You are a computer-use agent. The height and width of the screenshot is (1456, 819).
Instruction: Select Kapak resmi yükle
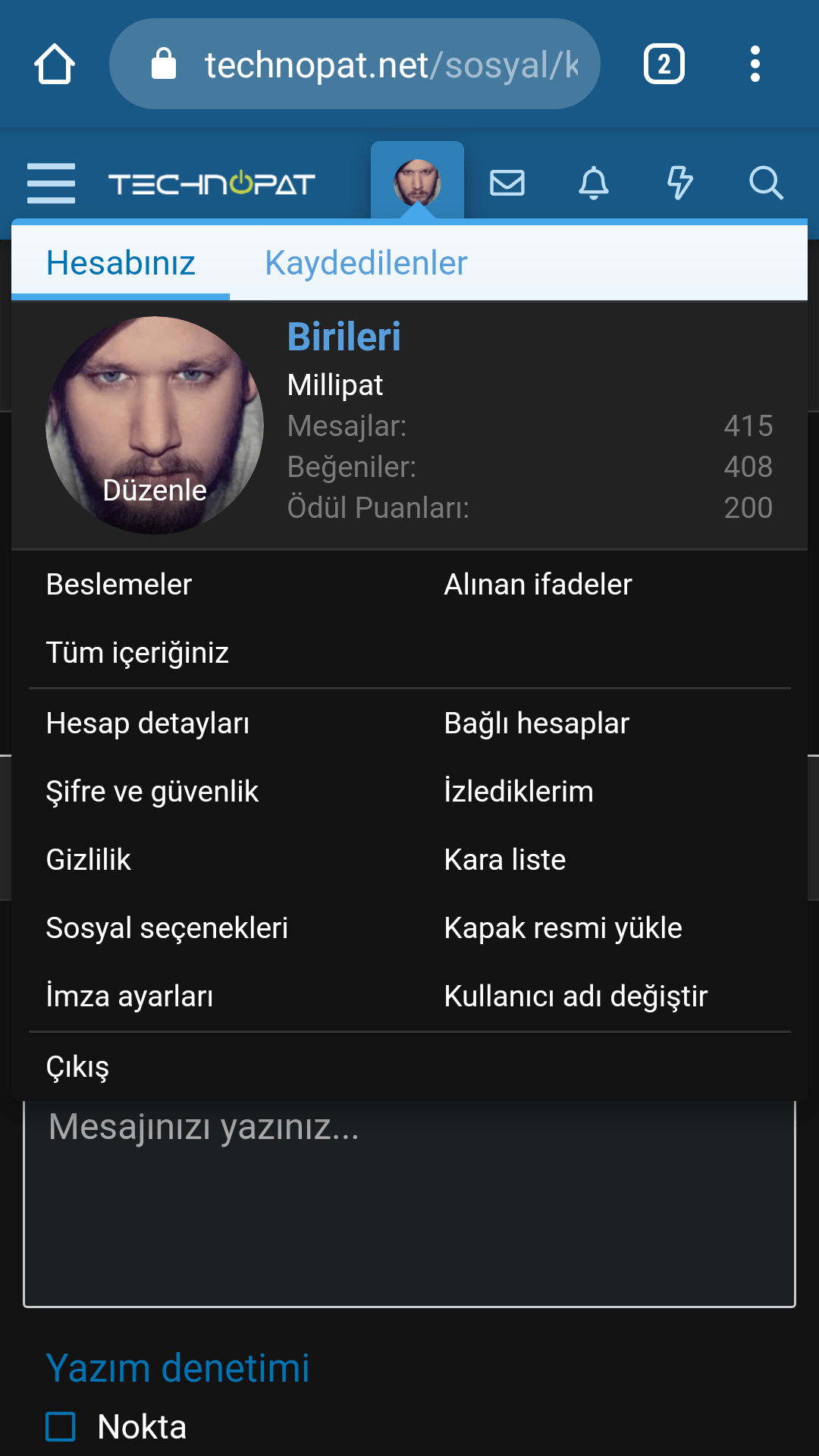(x=563, y=928)
